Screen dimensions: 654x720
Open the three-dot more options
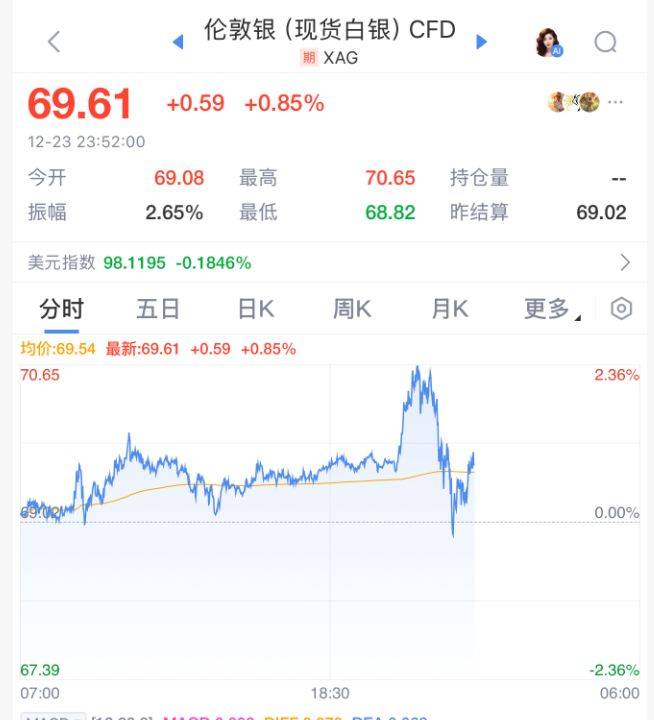point(616,102)
